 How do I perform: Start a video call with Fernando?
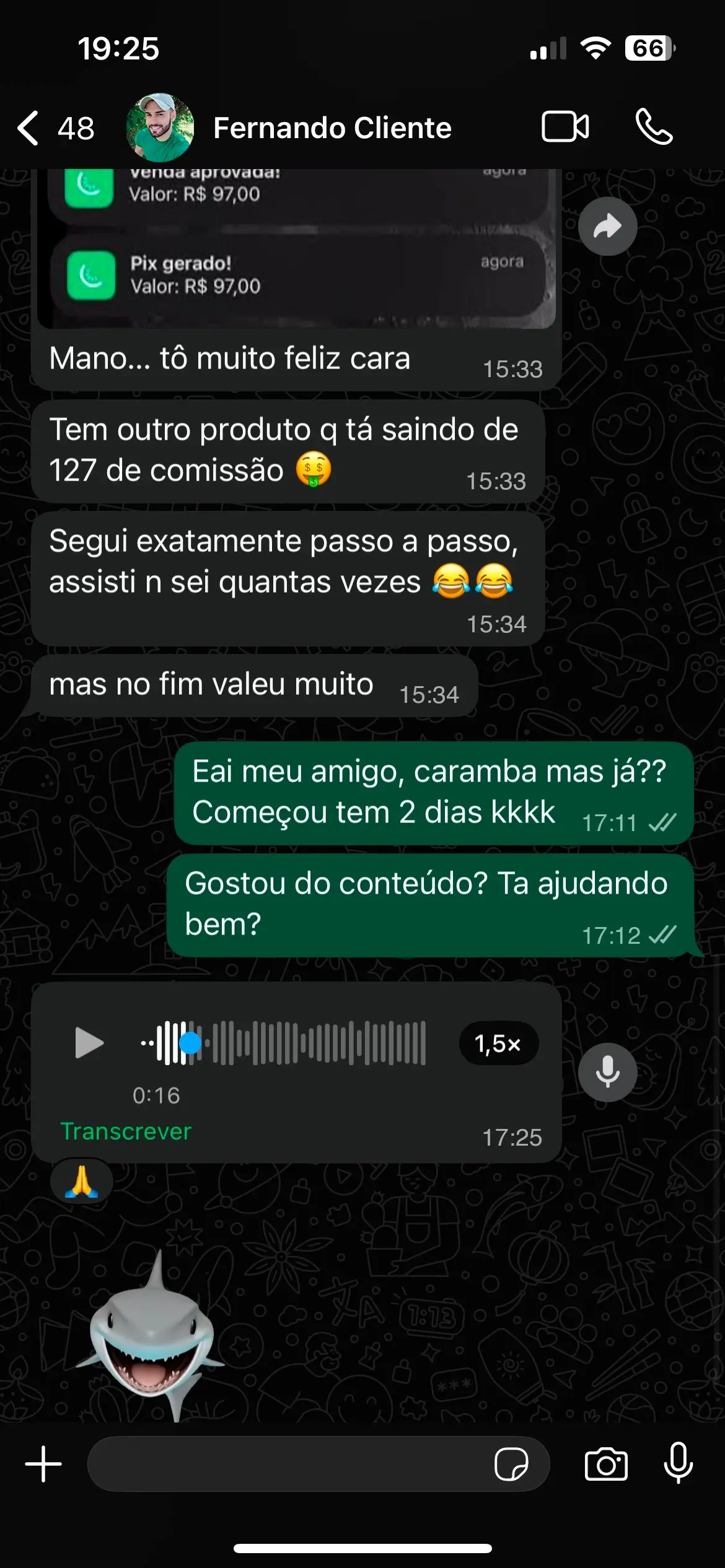click(x=565, y=127)
